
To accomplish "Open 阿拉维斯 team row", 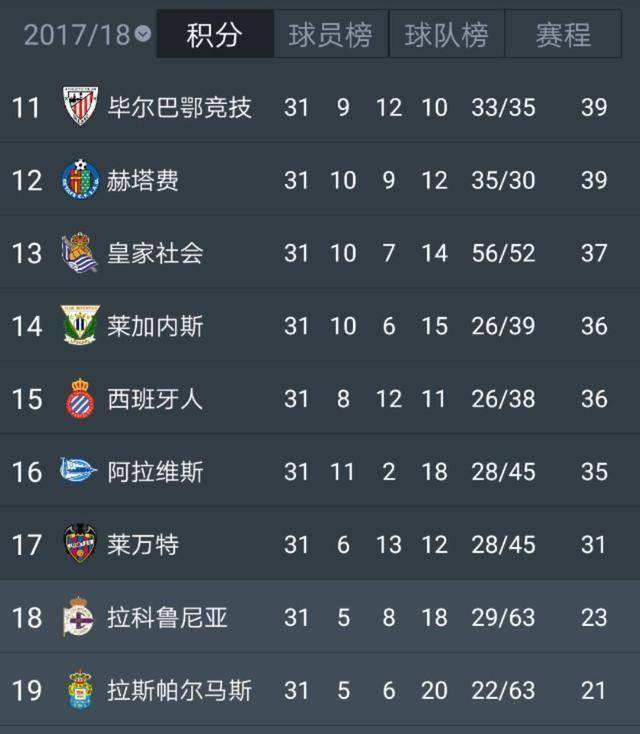I will tap(155, 471).
